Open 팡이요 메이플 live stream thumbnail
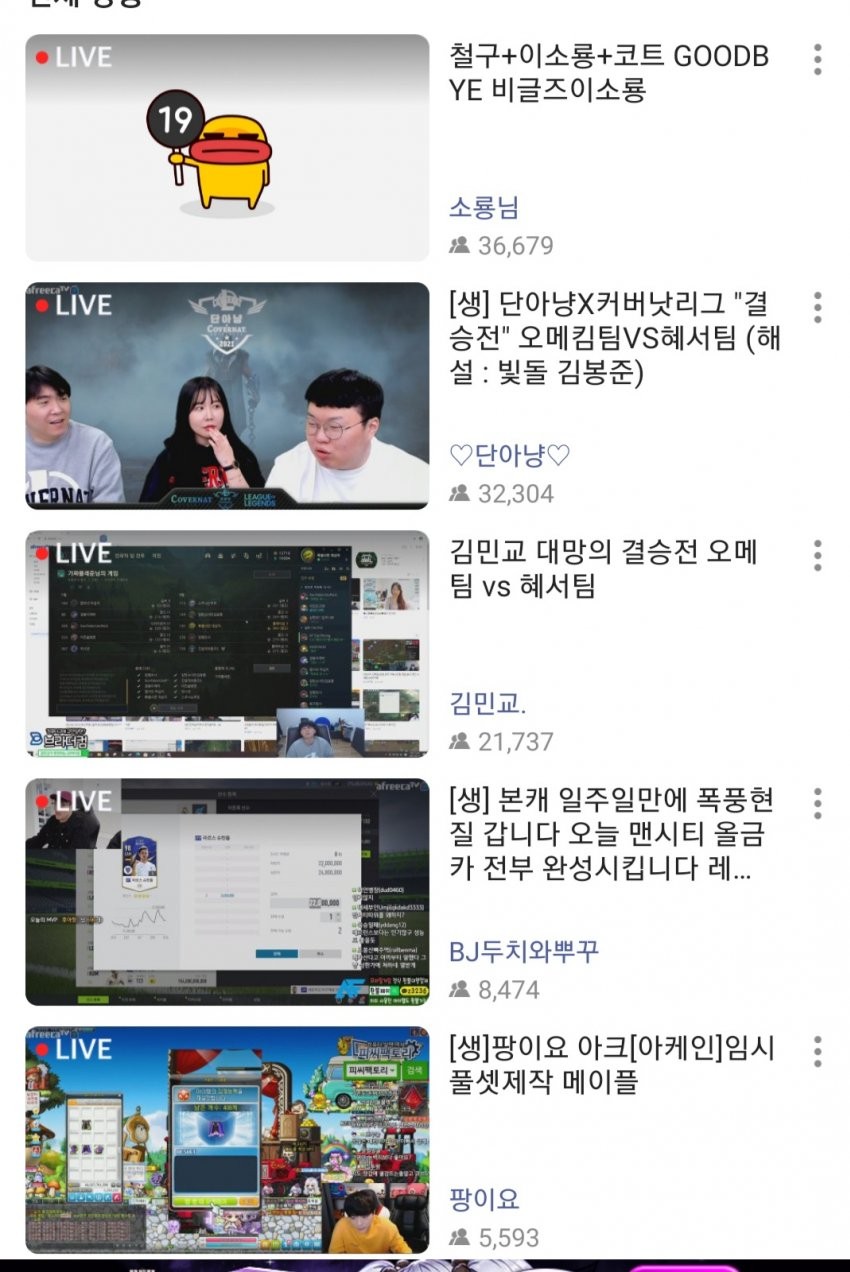 tap(227, 1139)
